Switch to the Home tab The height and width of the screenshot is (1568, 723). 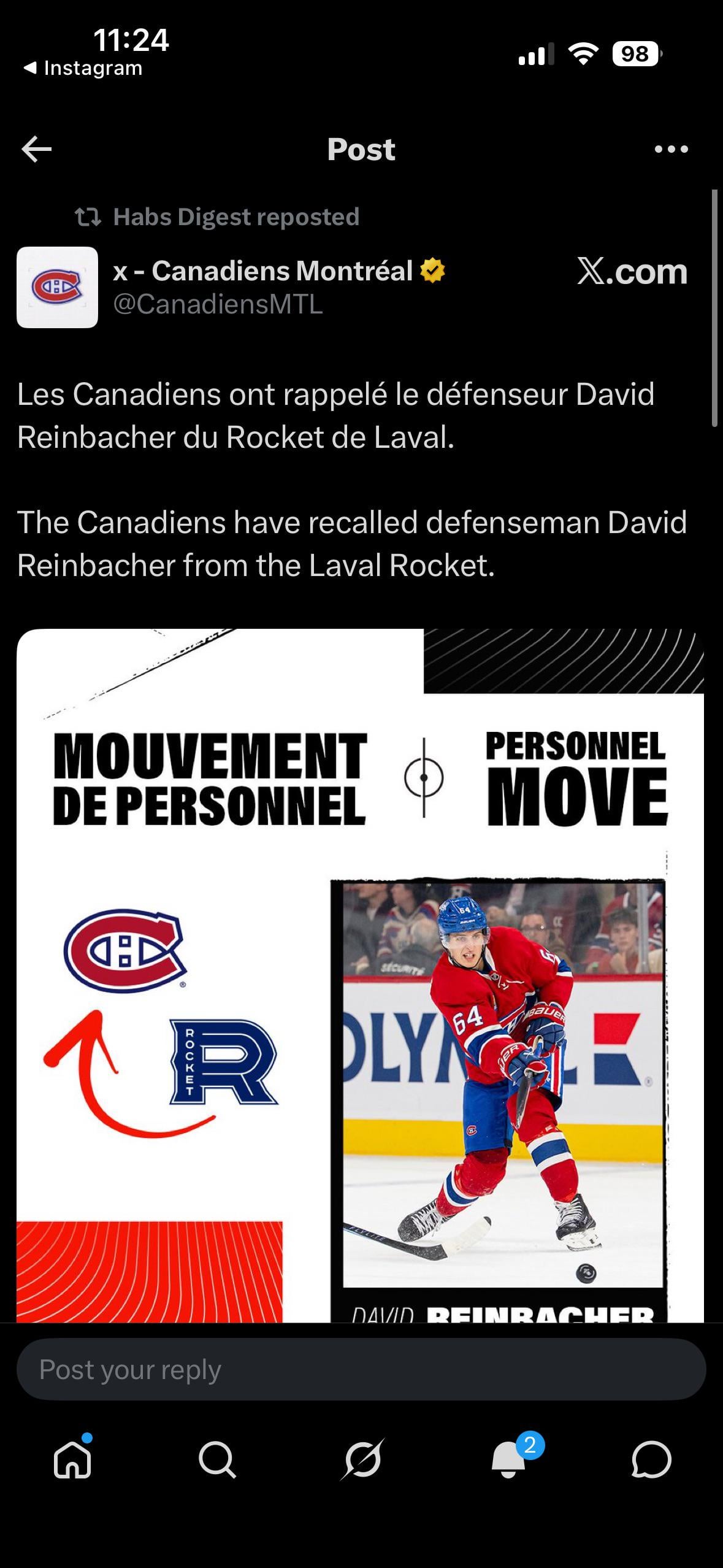click(x=72, y=1460)
